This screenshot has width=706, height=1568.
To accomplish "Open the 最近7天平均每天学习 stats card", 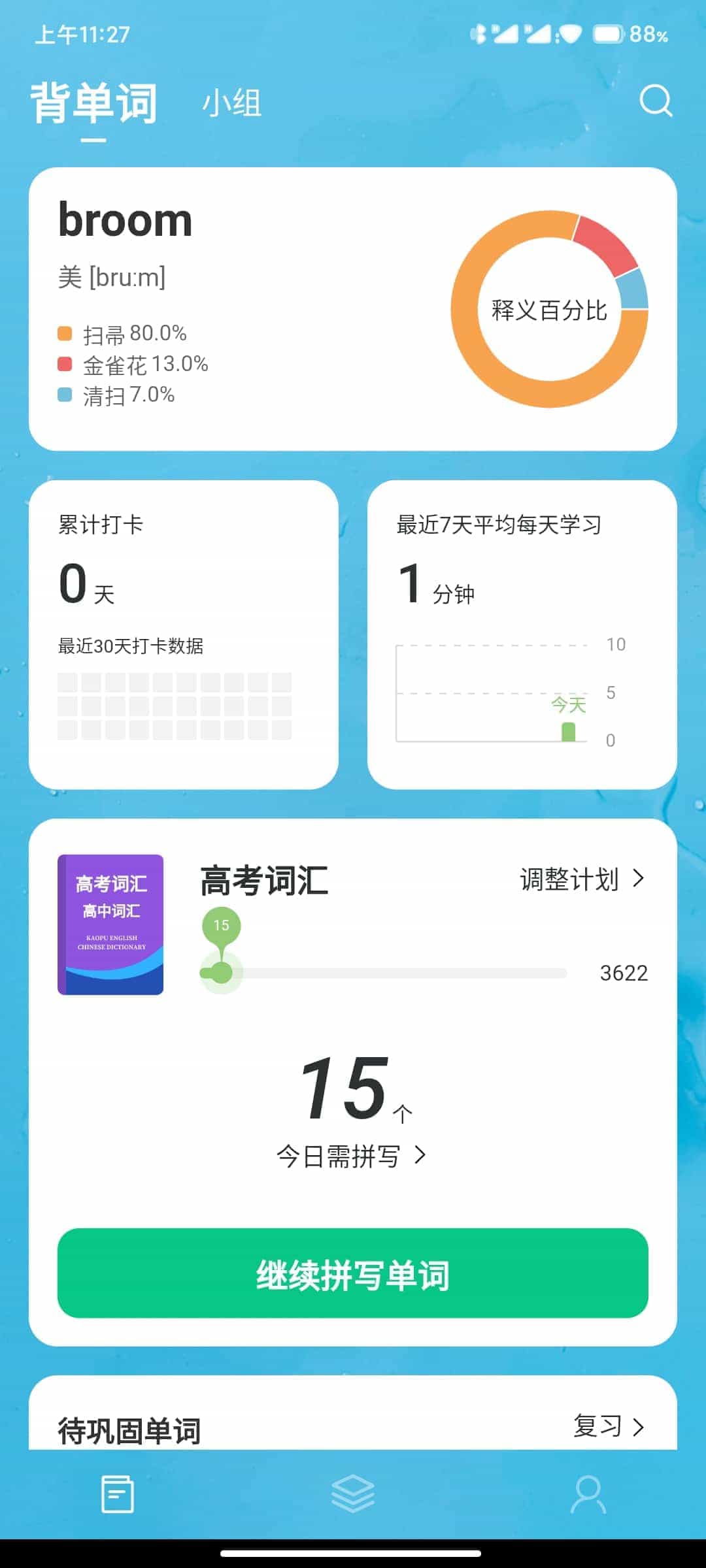I will pyautogui.click(x=522, y=634).
